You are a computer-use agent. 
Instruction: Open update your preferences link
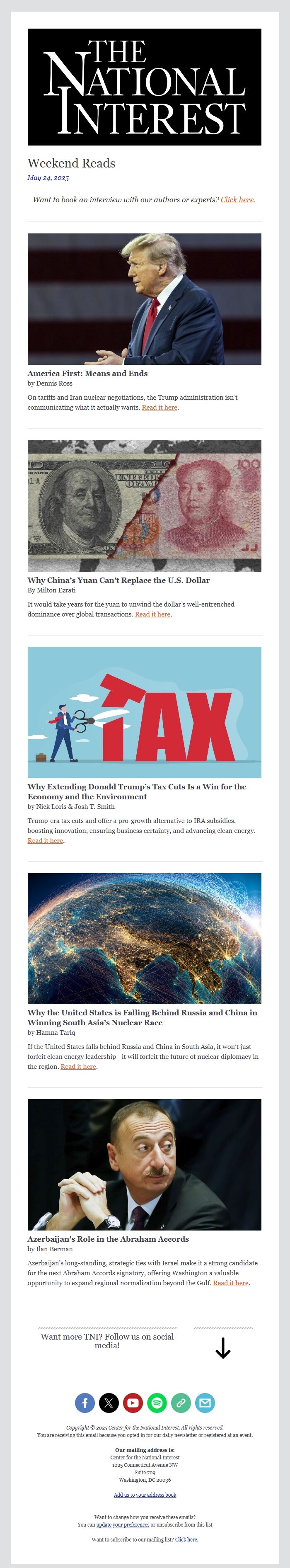point(123,1524)
